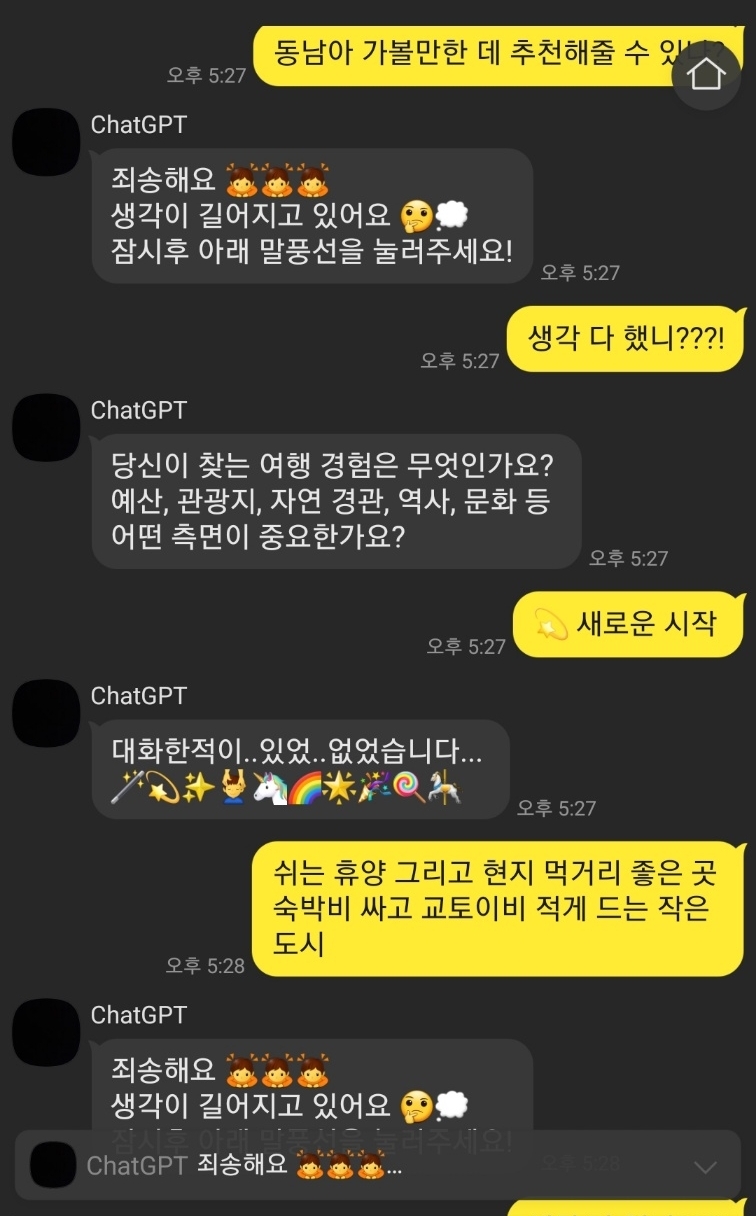The width and height of the screenshot is (756, 1216).
Task: Open ChatGPT profile picture beside 대화한적이 message
Action: pos(46,713)
